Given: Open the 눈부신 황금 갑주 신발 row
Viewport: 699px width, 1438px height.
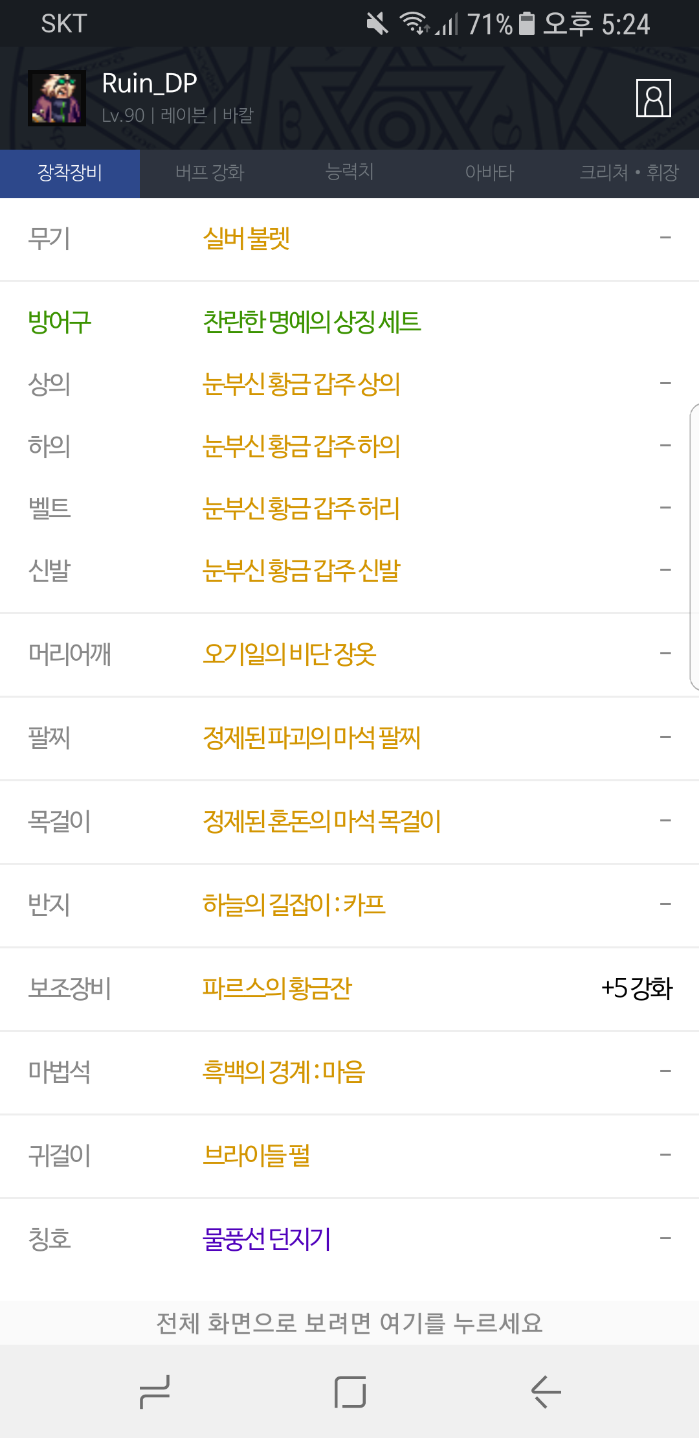Looking at the screenshot, I should click(x=301, y=570).
